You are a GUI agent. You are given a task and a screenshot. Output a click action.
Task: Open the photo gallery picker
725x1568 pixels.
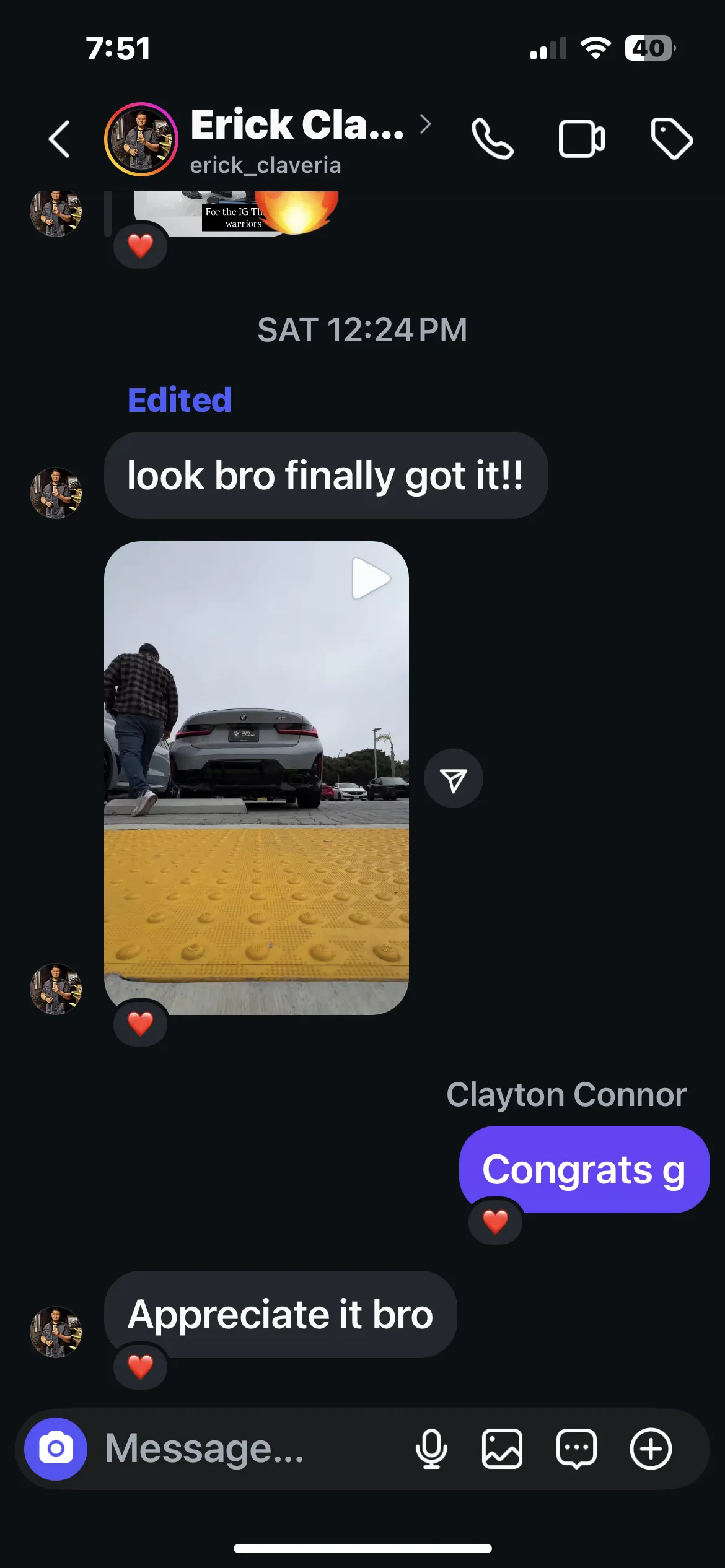(502, 1448)
